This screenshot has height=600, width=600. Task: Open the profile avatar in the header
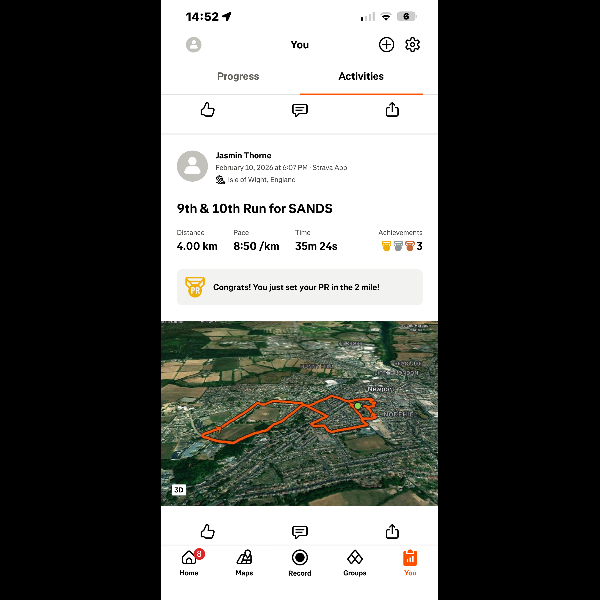tap(194, 45)
